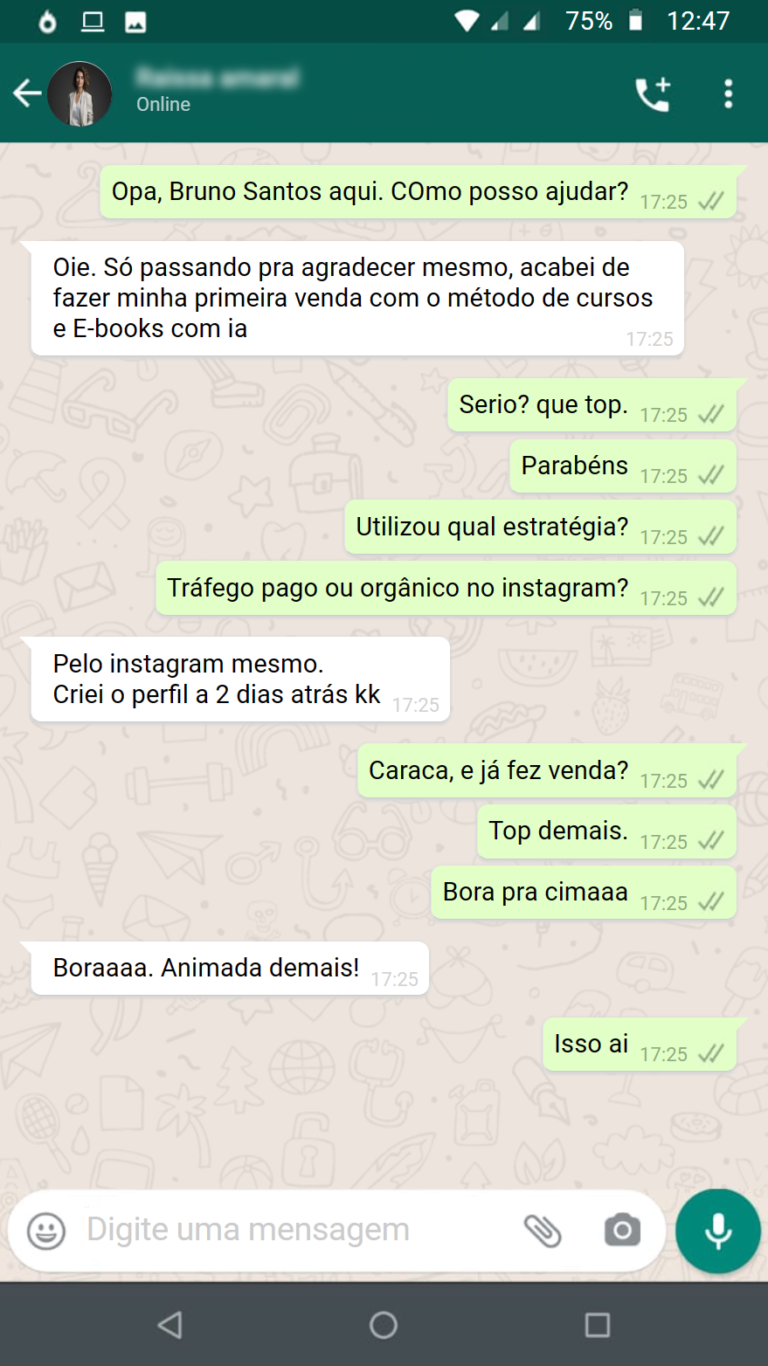
Task: Attach a file with the paperclip
Action: coord(543,1230)
